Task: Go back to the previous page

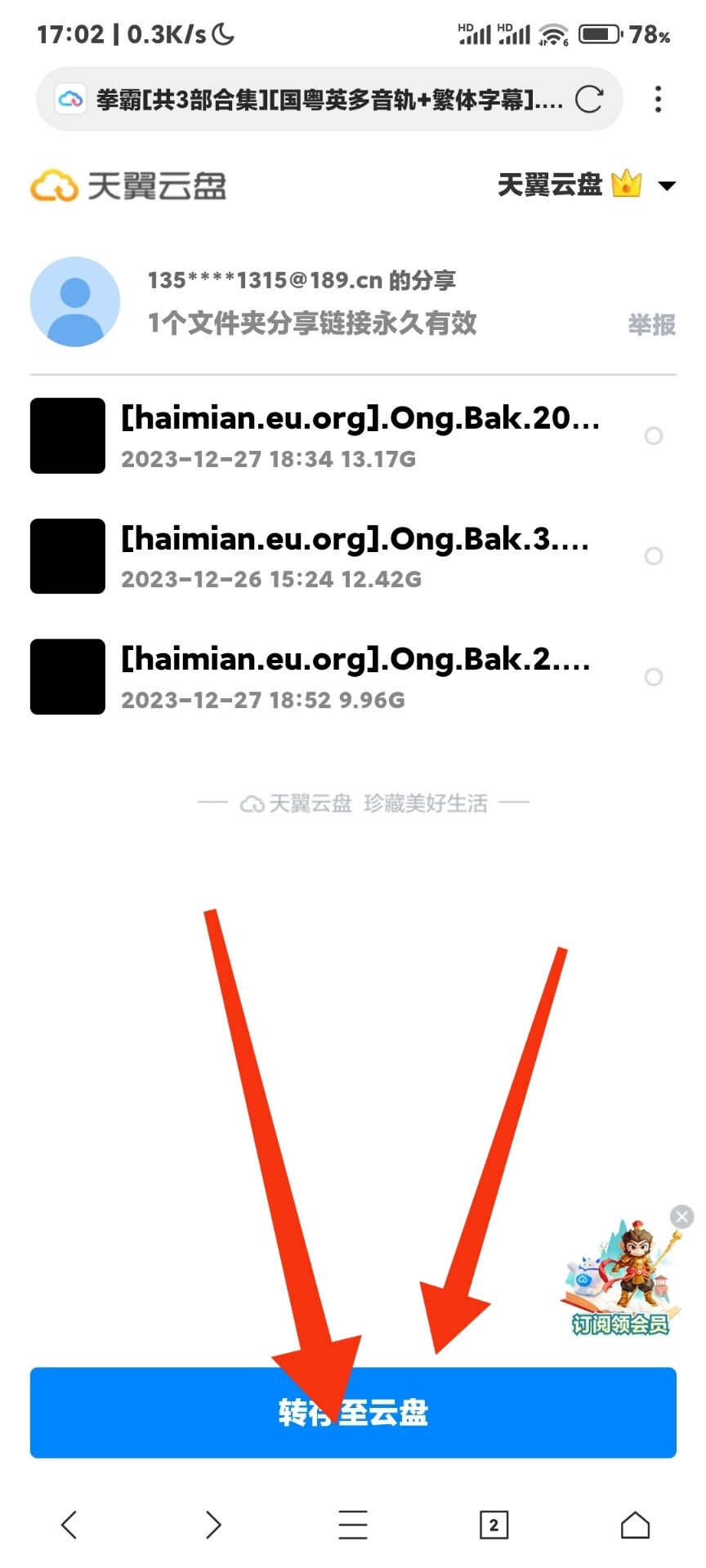Action: 69,1525
